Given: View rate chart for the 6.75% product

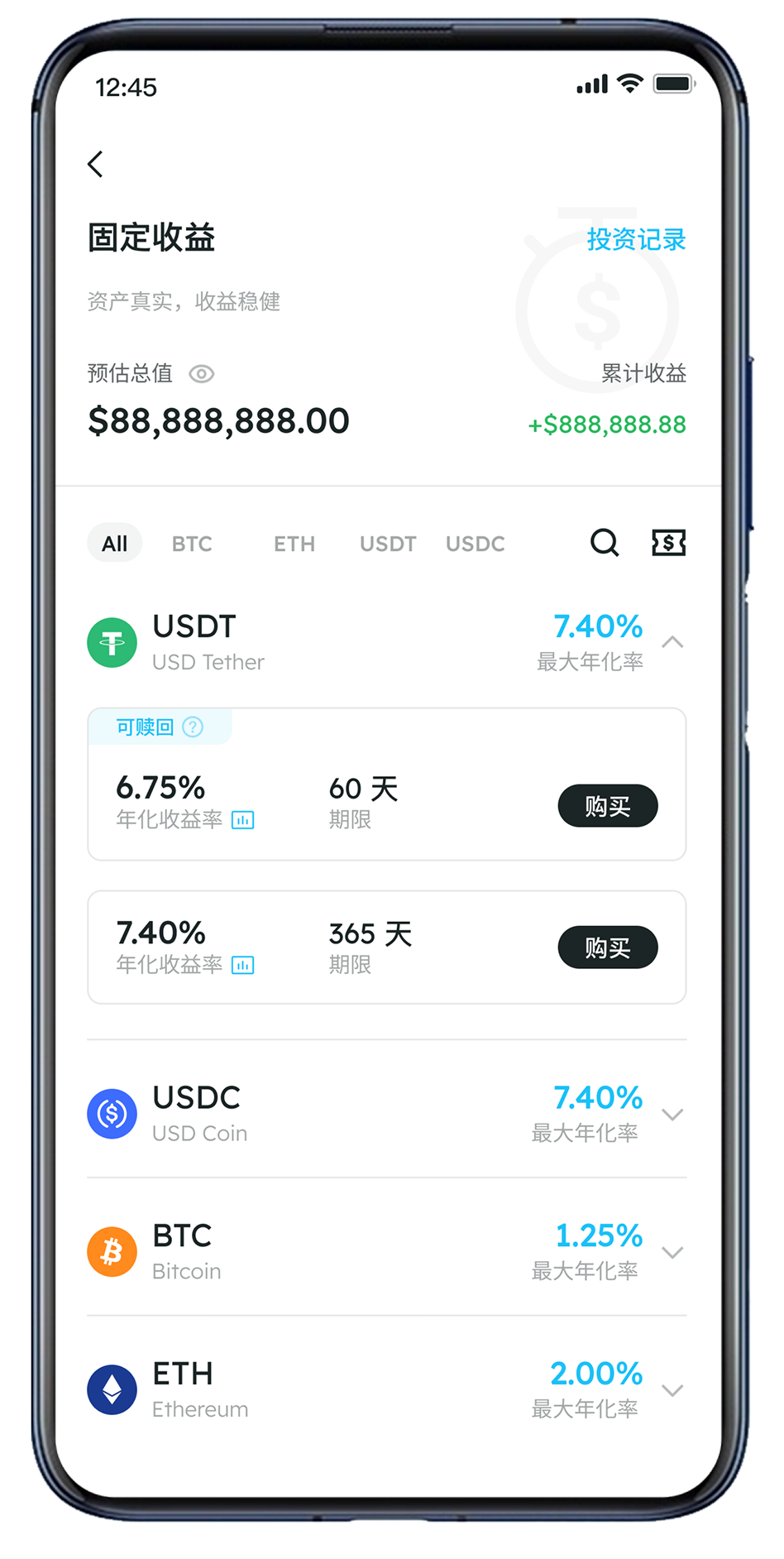Looking at the screenshot, I should coord(243,820).
